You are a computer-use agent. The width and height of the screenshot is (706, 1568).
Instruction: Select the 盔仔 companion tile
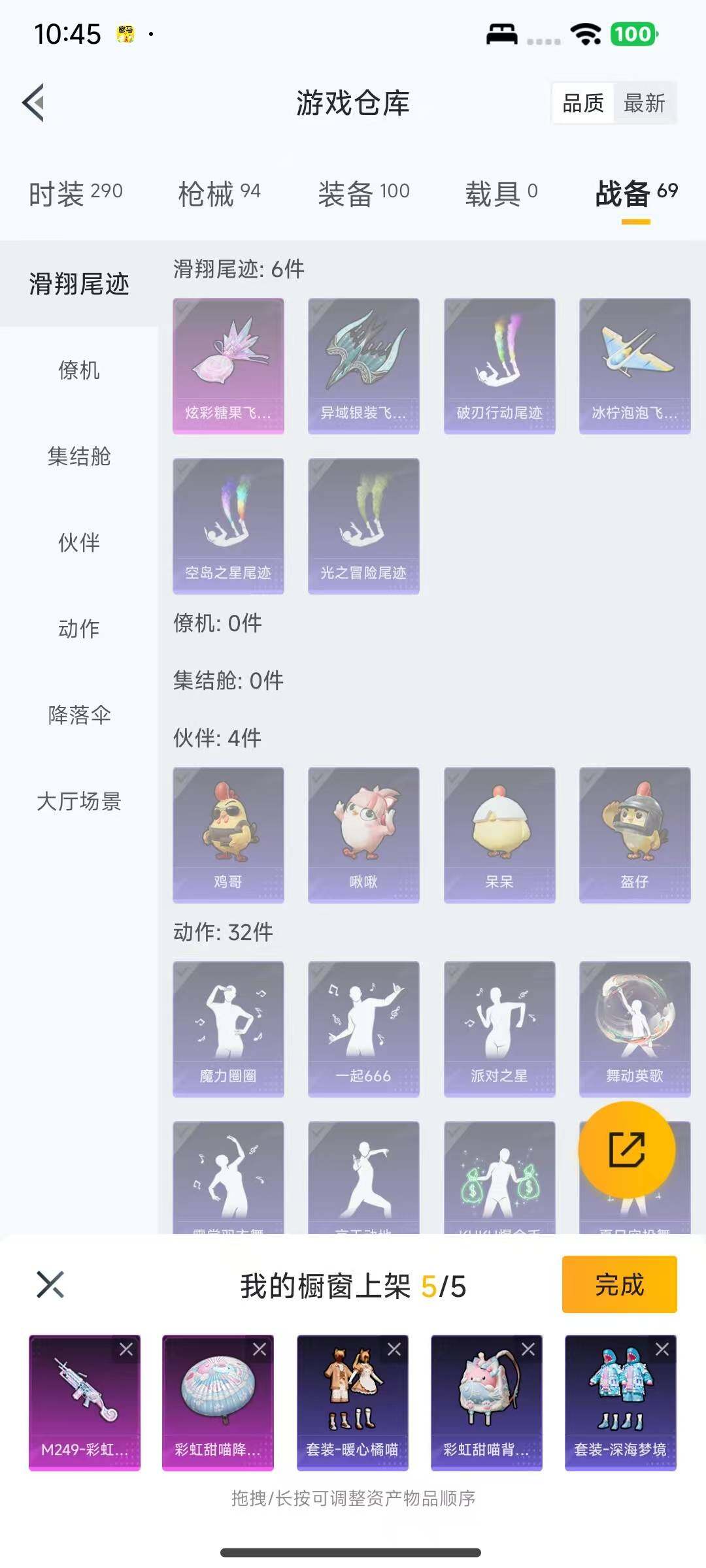(x=635, y=835)
